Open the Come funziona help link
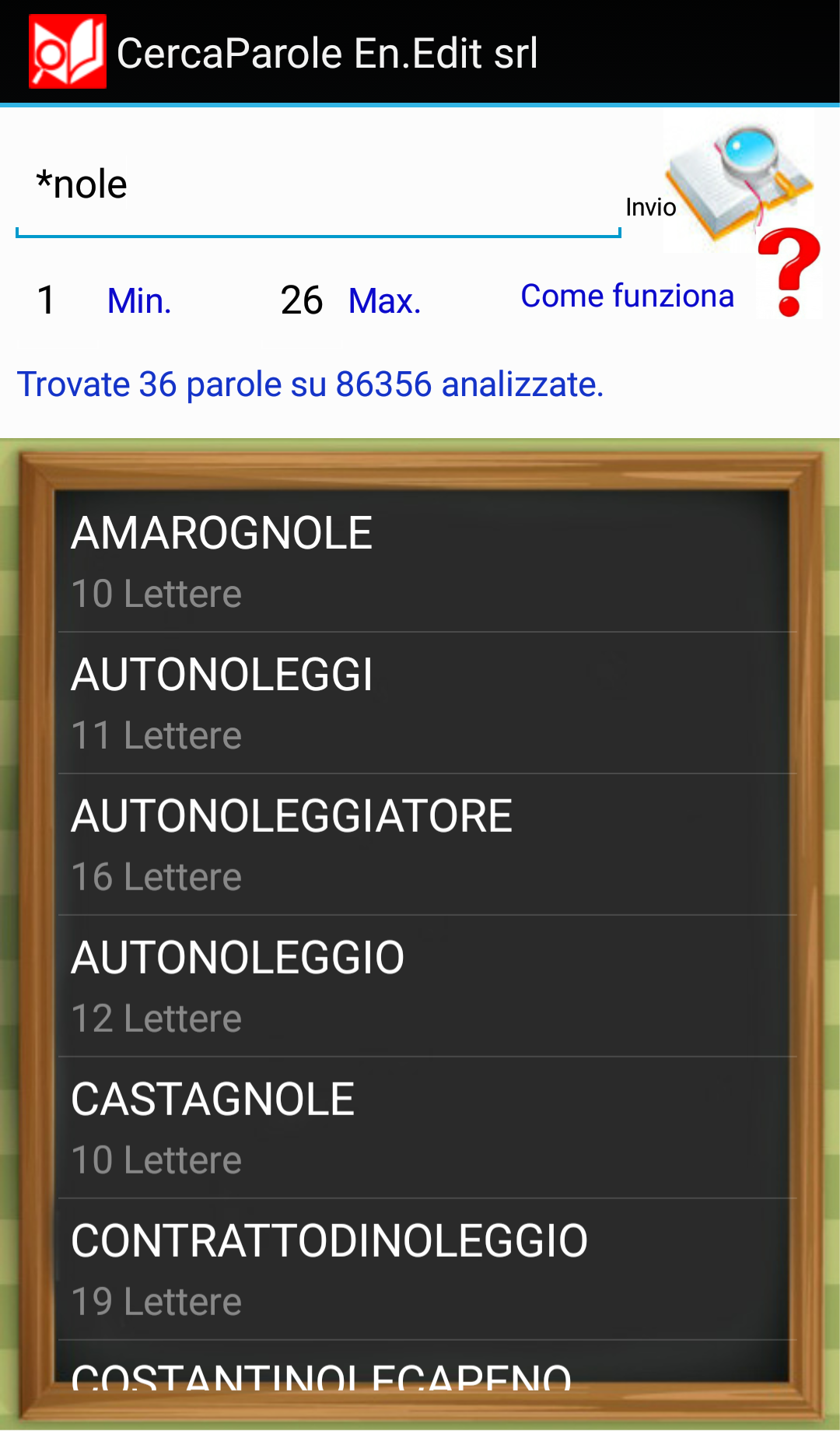Image resolution: width=840 pixels, height=1431 pixels. (x=627, y=296)
